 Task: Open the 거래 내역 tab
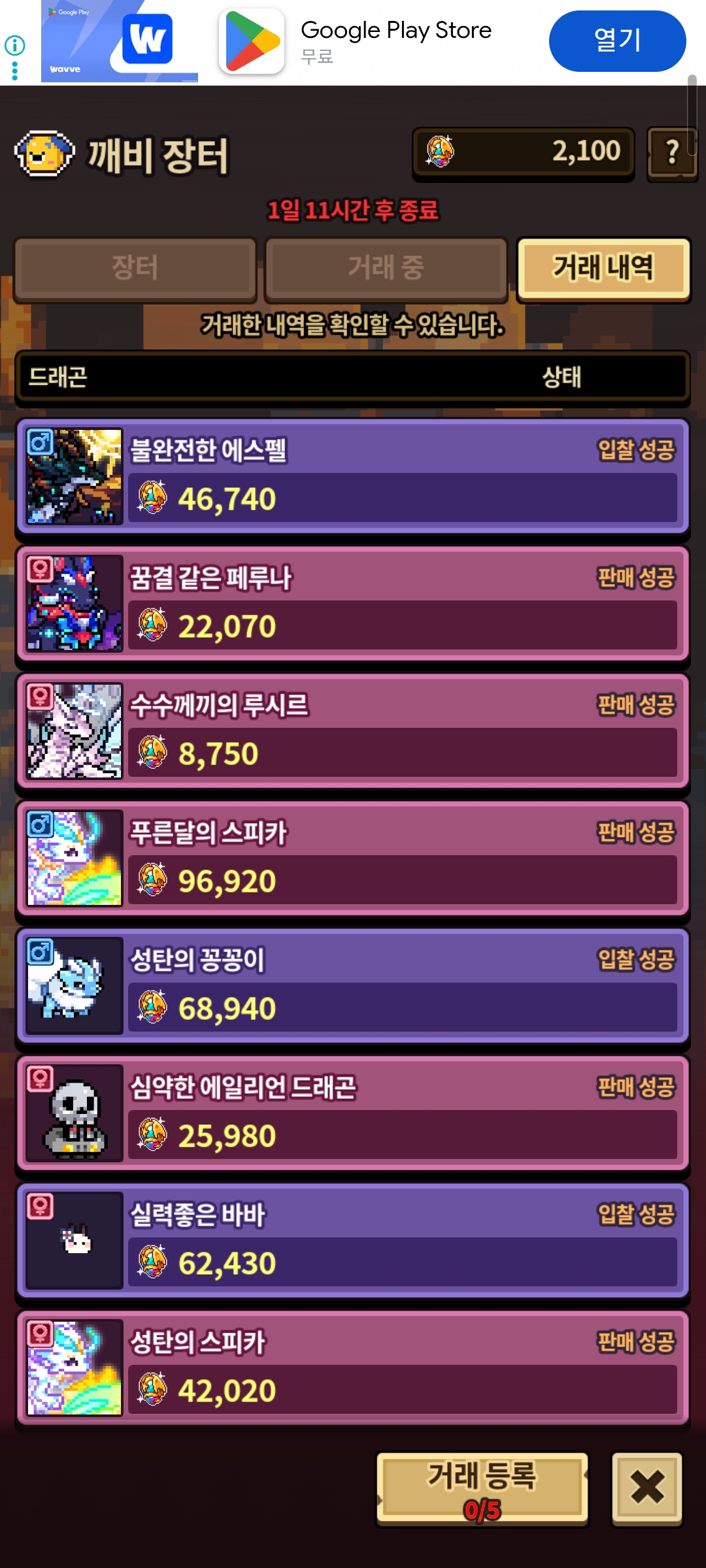click(x=603, y=270)
